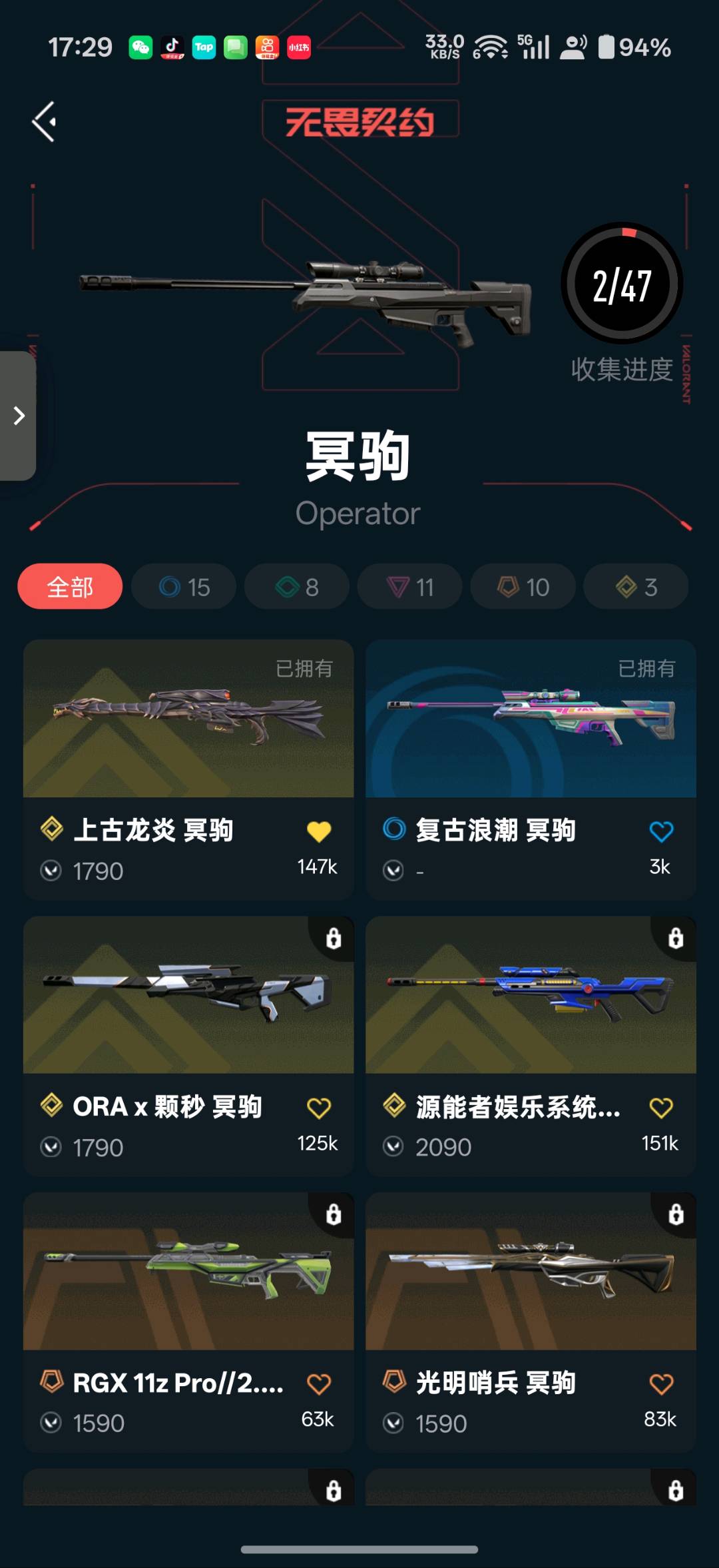This screenshot has width=719, height=1568.
Task: Go back using the top-left arrow
Action: coord(44,122)
